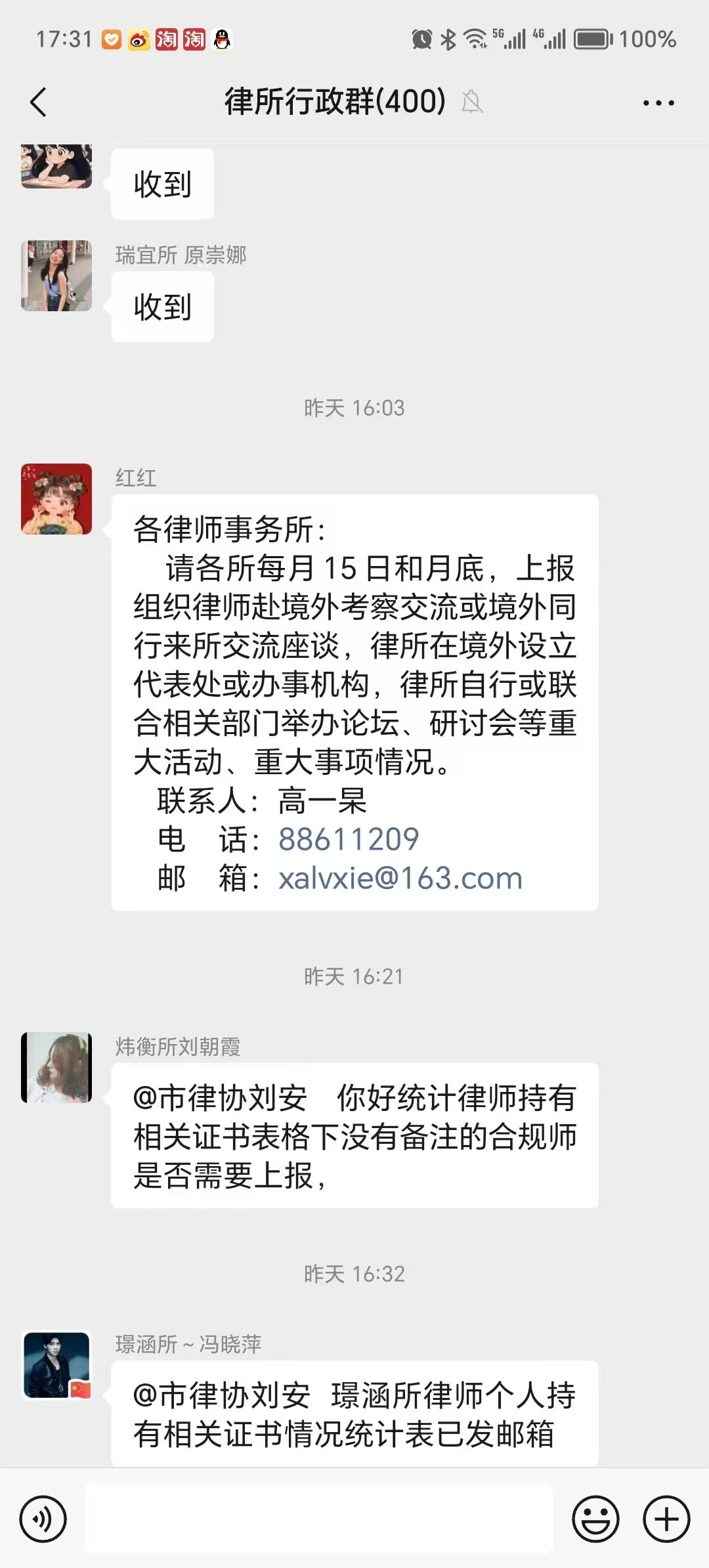Open 炜衡所刘朝霞's avatar profile
Viewport: 709px width, 1568px height.
56,1068
